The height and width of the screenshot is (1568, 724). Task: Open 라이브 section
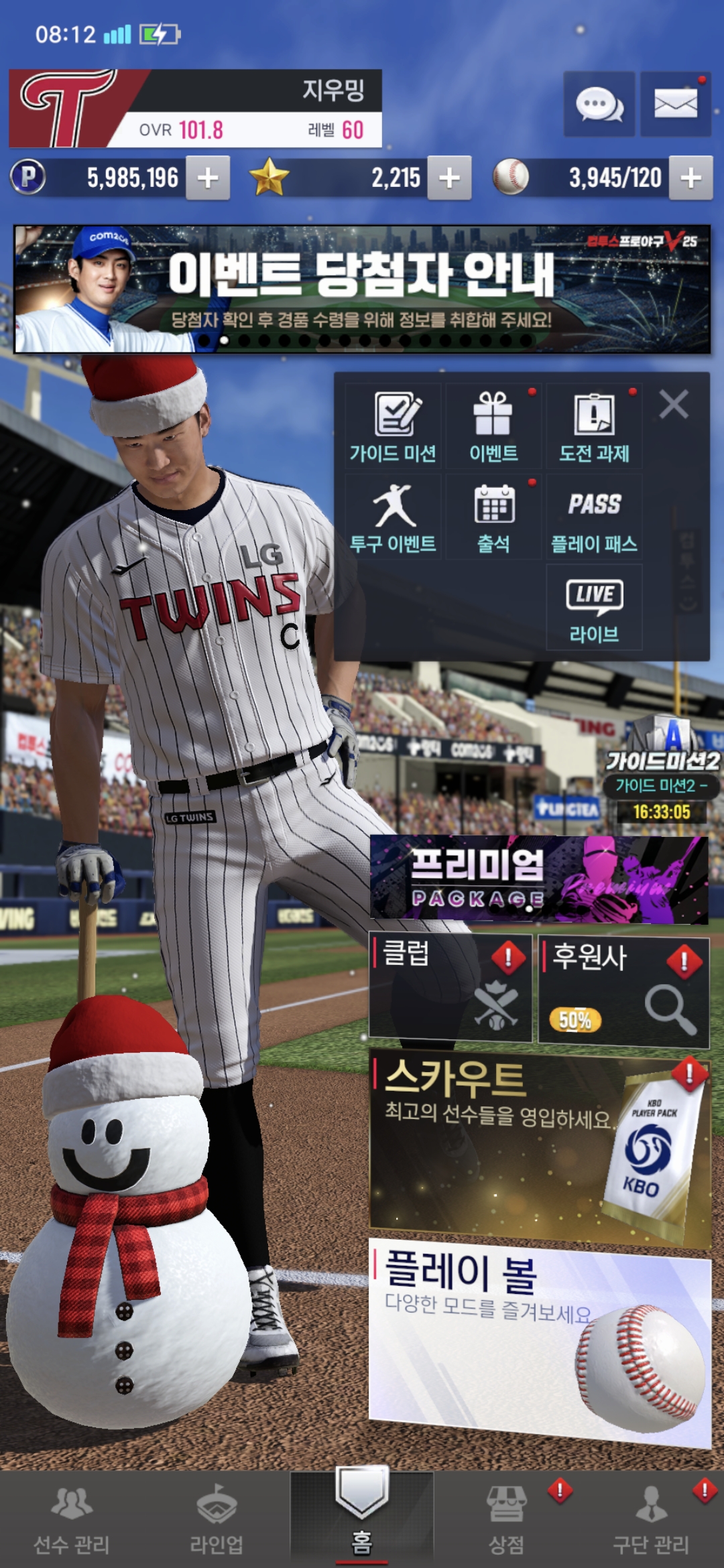594,608
